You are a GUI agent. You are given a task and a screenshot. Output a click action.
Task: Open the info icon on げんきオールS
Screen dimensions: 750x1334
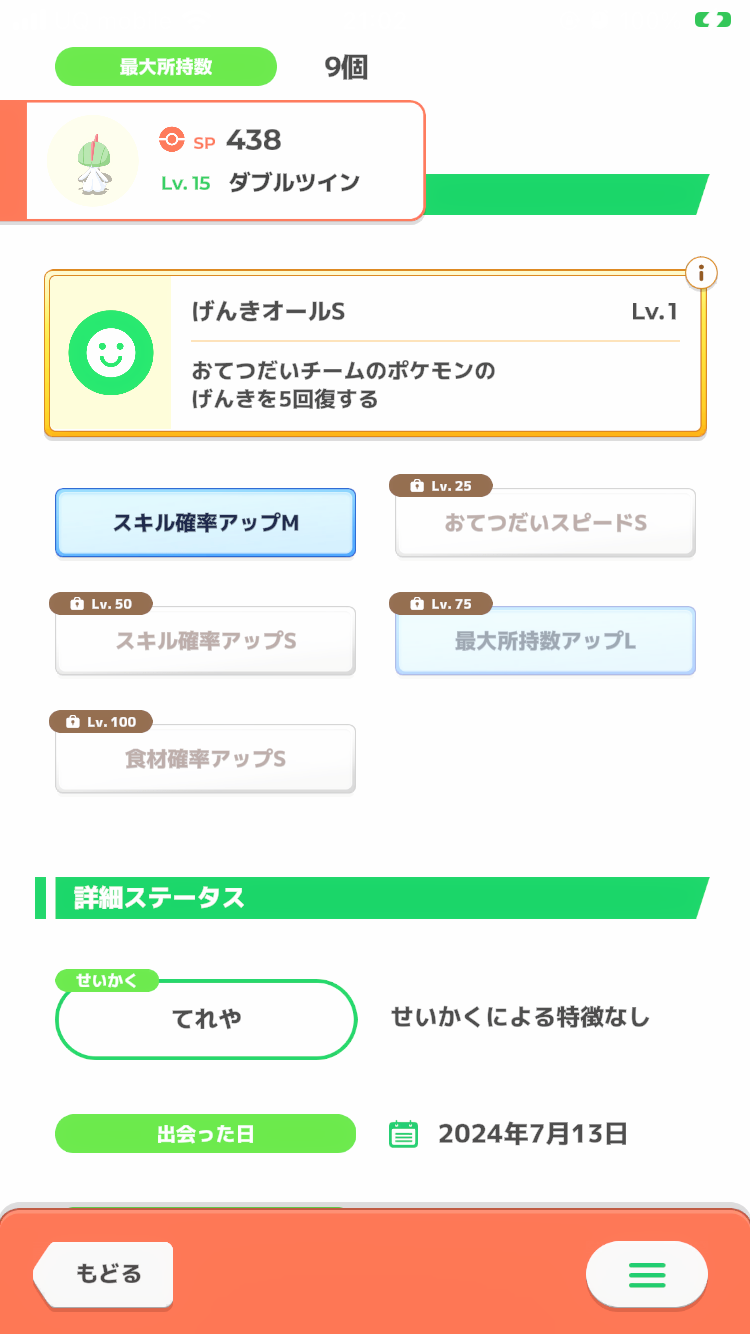tap(701, 272)
